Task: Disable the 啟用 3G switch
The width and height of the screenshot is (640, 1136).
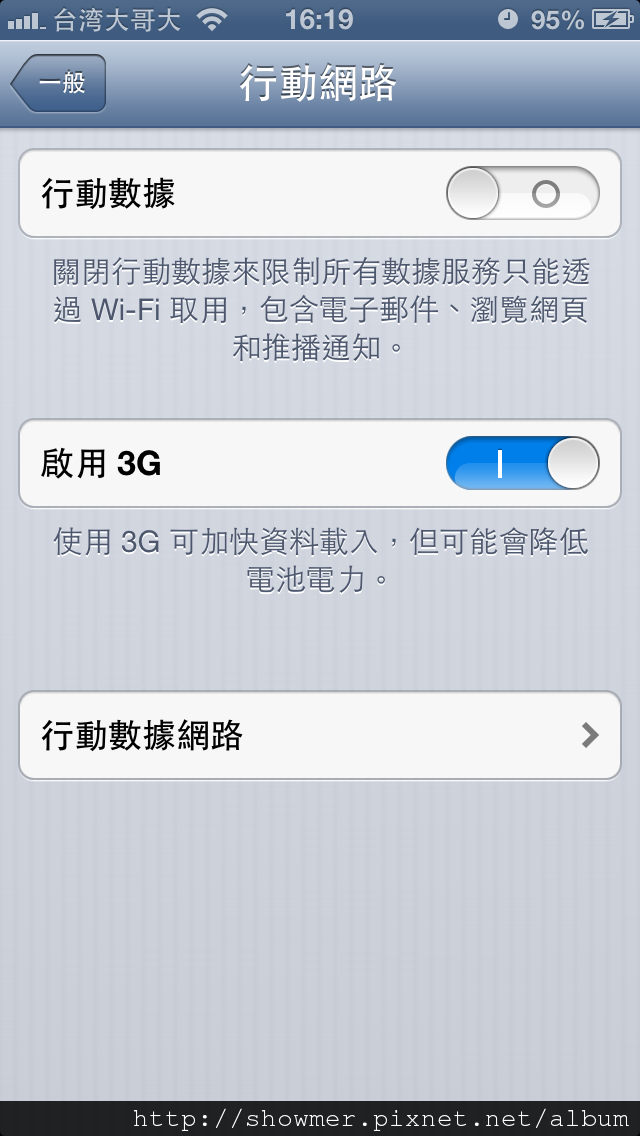Action: click(x=523, y=463)
